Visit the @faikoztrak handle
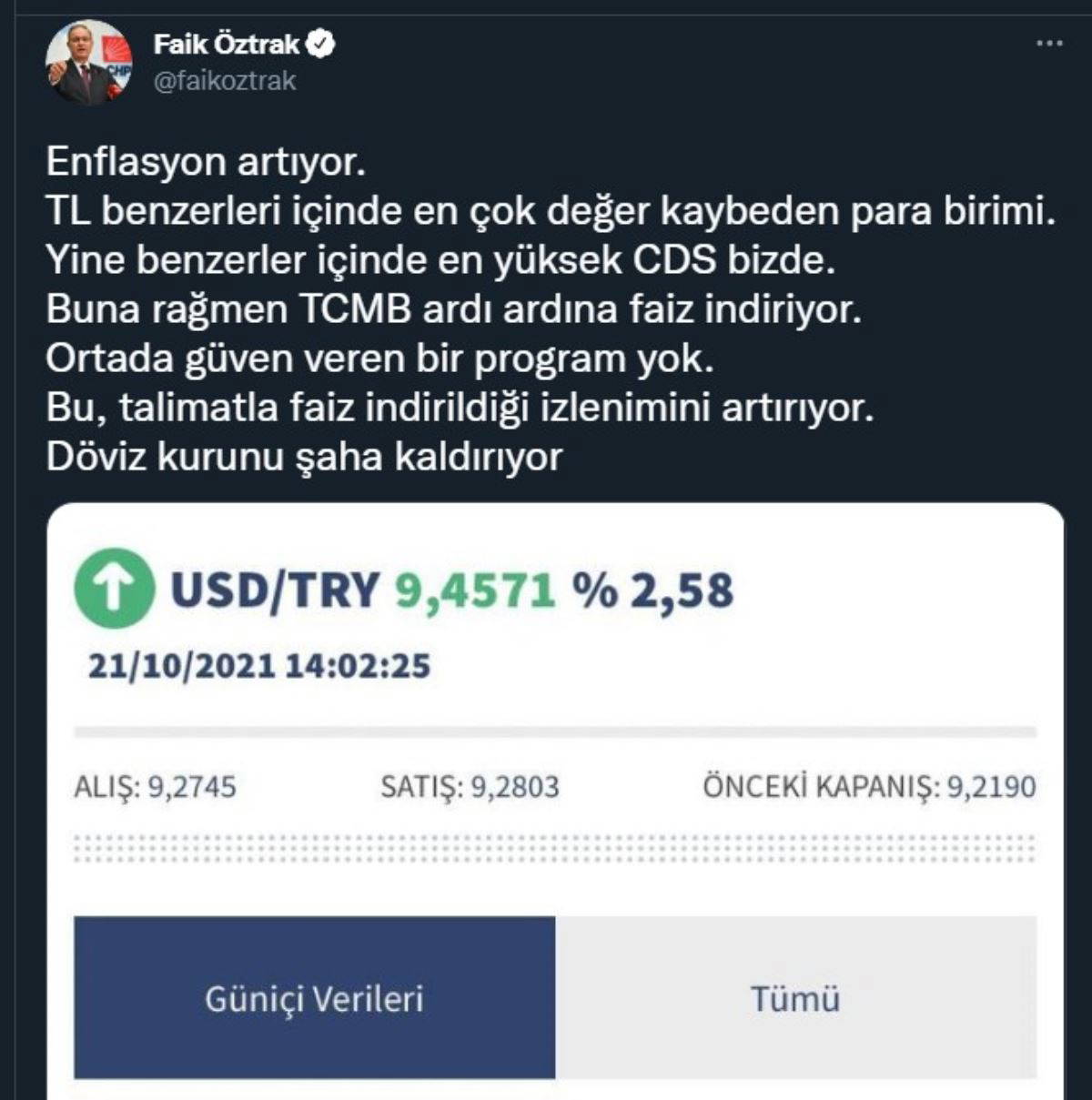1092x1100 pixels. tap(225, 81)
